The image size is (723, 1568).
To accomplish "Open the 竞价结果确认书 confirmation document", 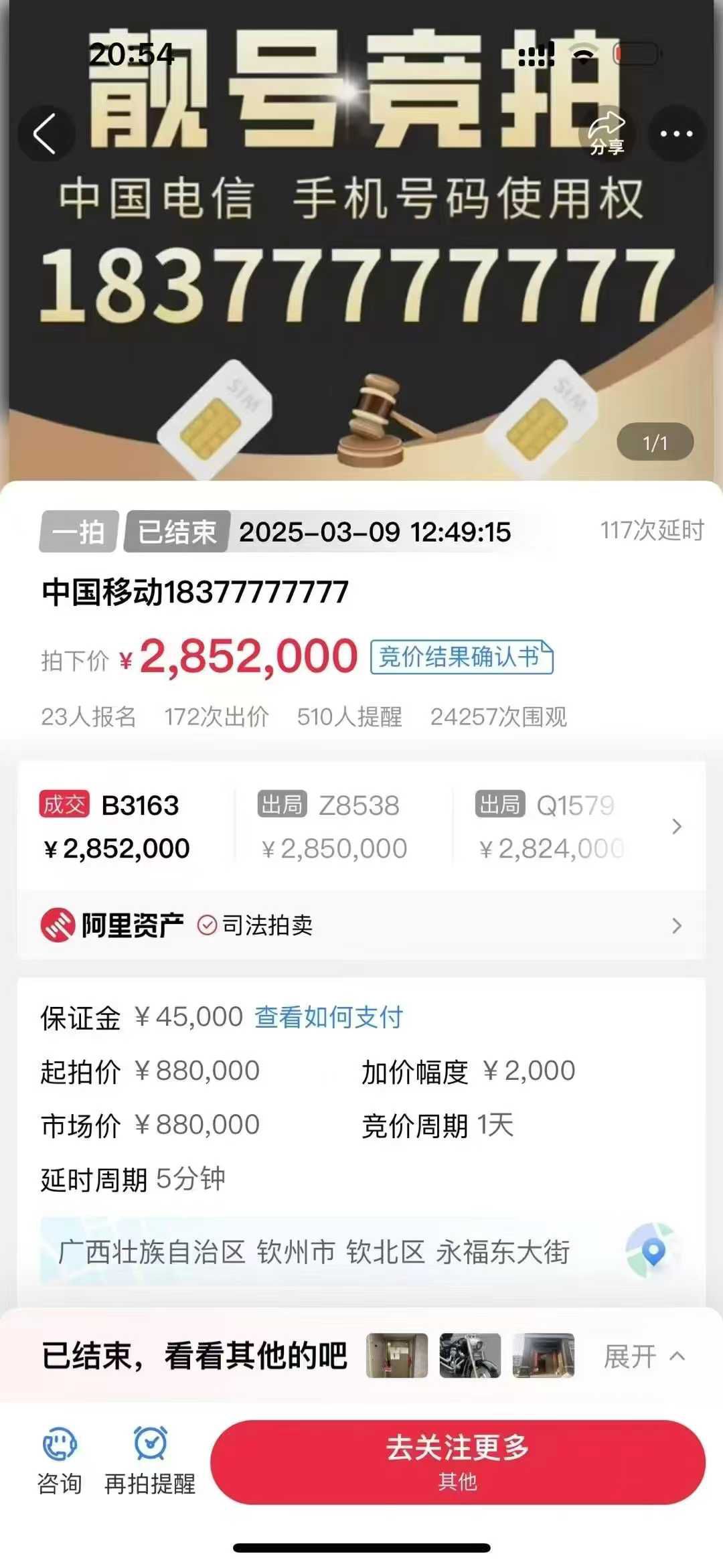I will pos(461,657).
